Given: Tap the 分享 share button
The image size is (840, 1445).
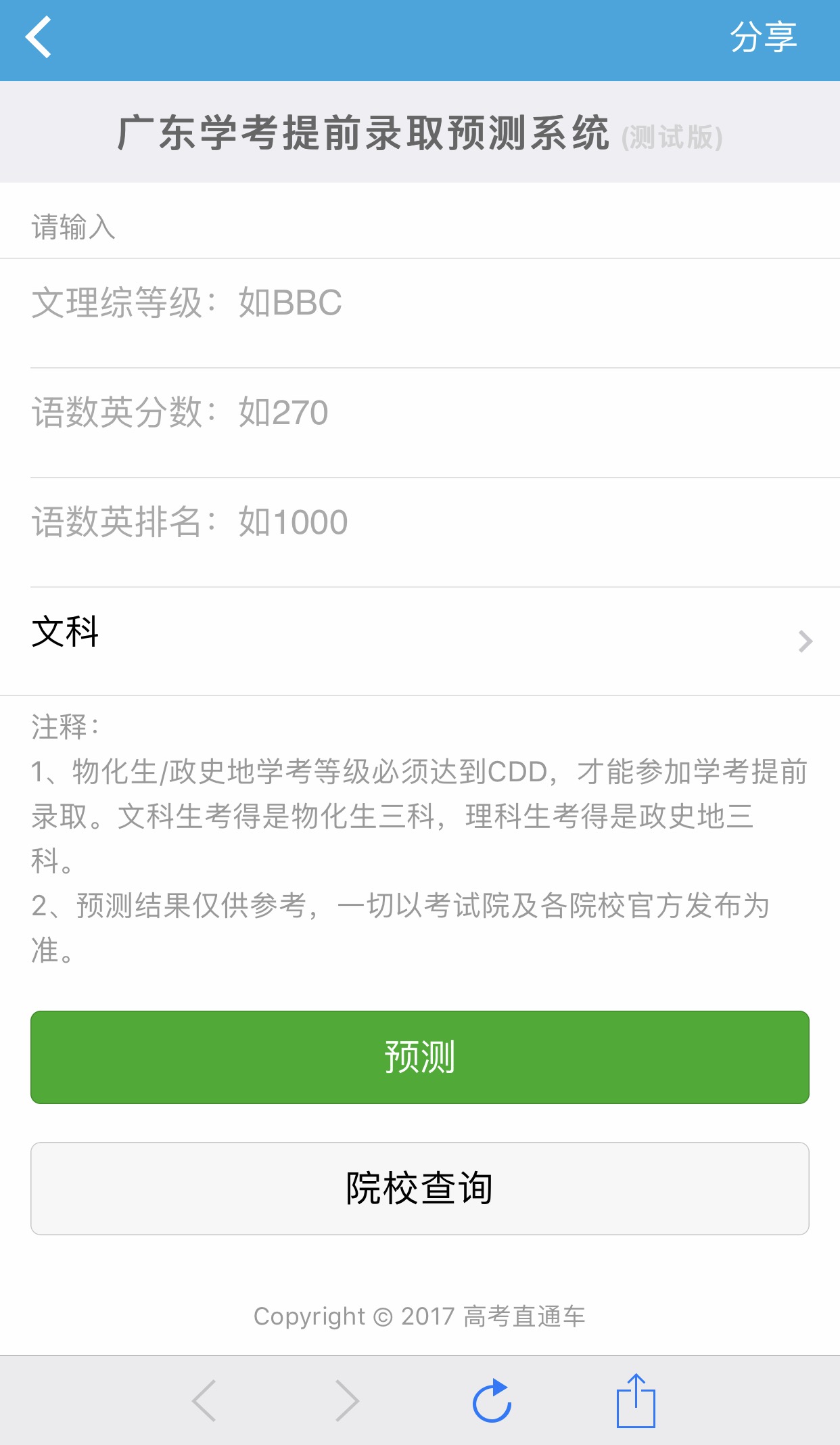Looking at the screenshot, I should [x=763, y=38].
